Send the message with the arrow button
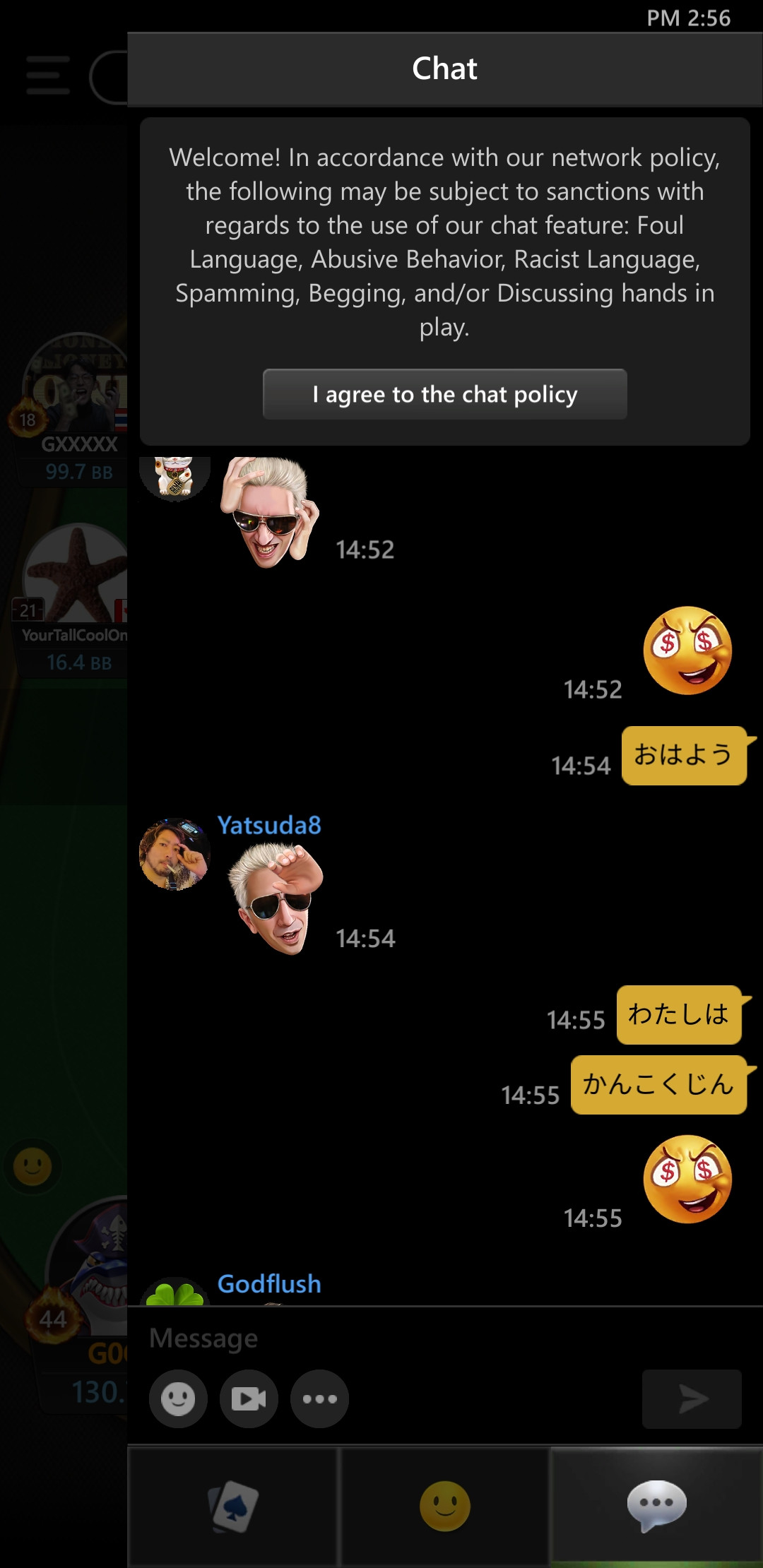 692,1398
